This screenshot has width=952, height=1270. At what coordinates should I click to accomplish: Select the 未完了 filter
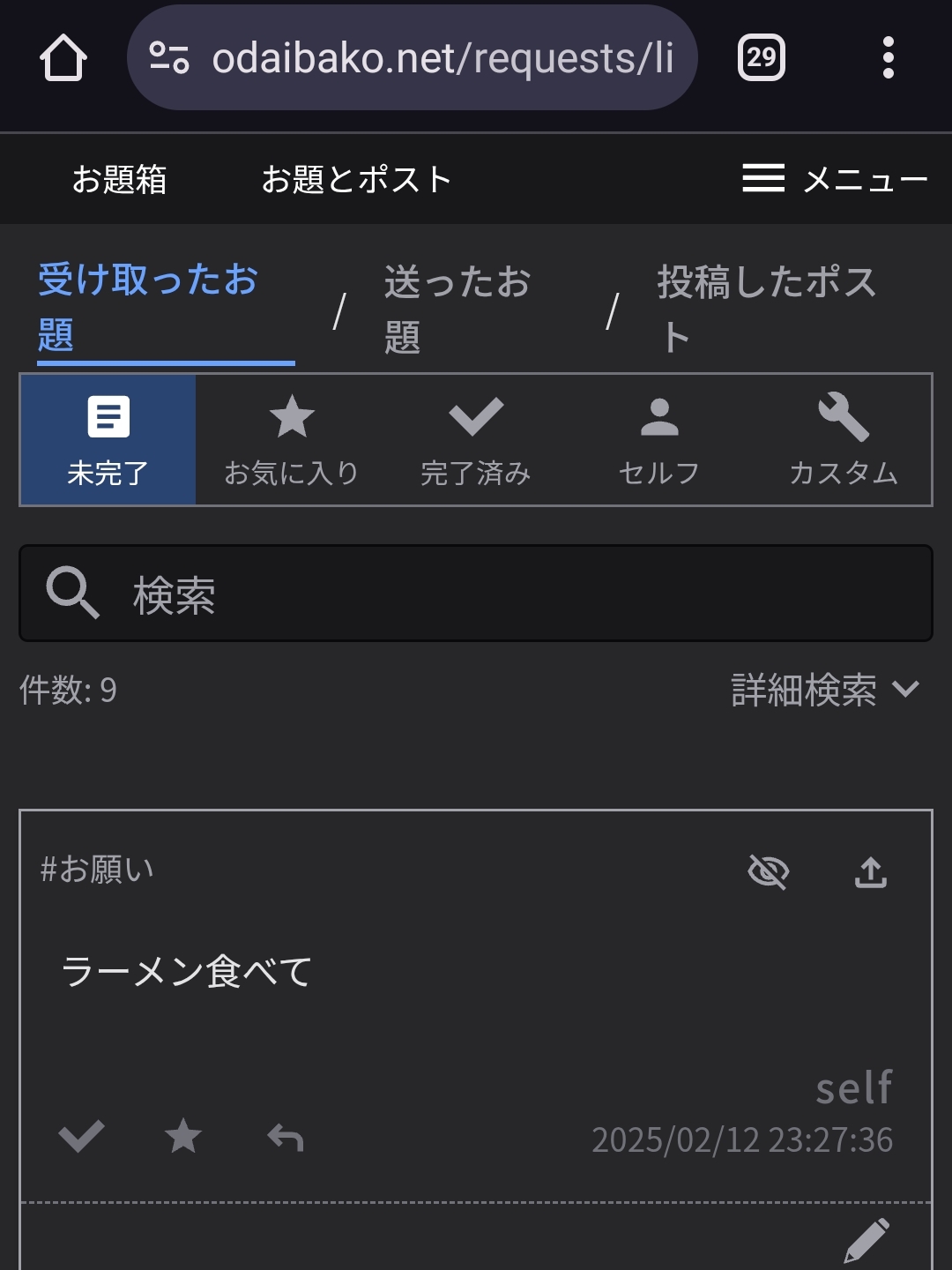click(x=108, y=440)
